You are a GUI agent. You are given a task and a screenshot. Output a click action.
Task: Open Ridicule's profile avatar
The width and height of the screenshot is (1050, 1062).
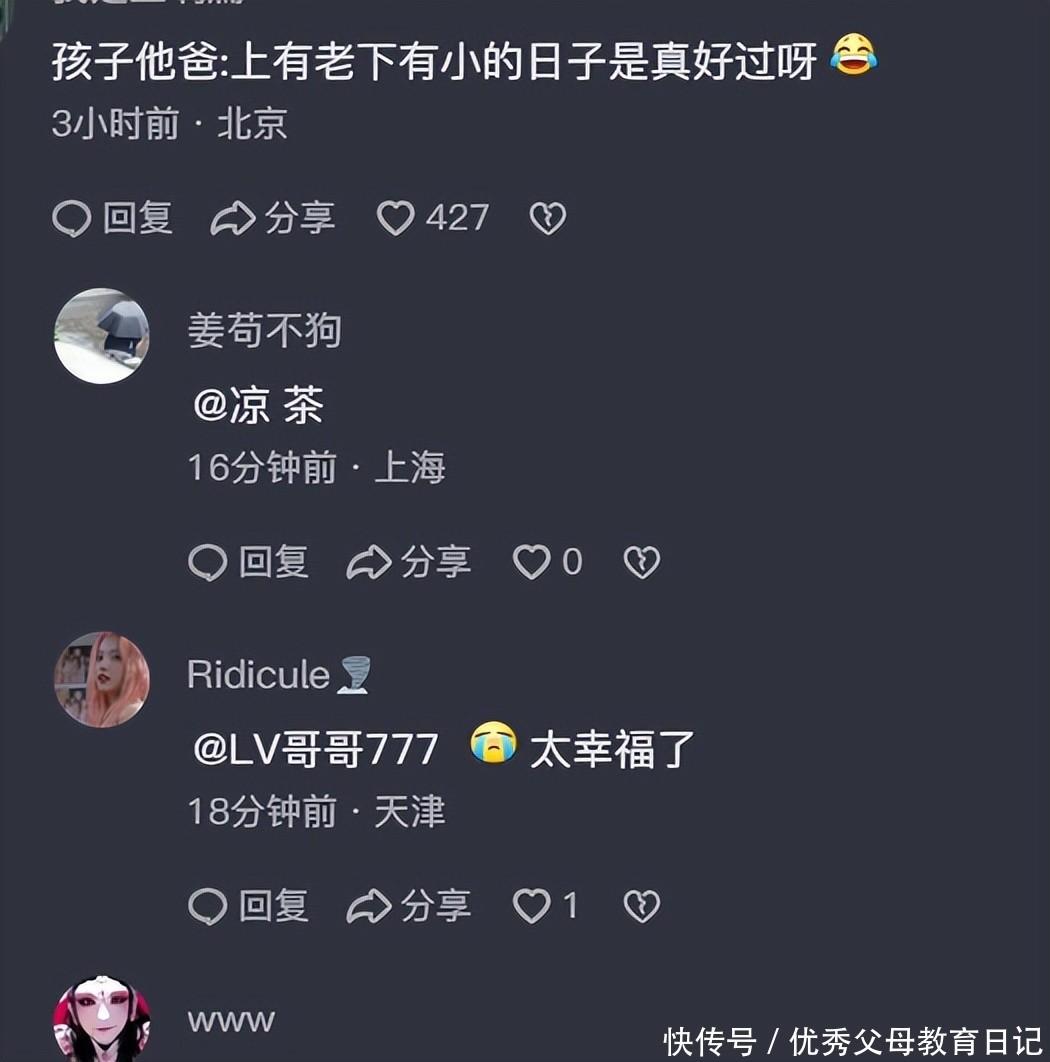coord(101,679)
